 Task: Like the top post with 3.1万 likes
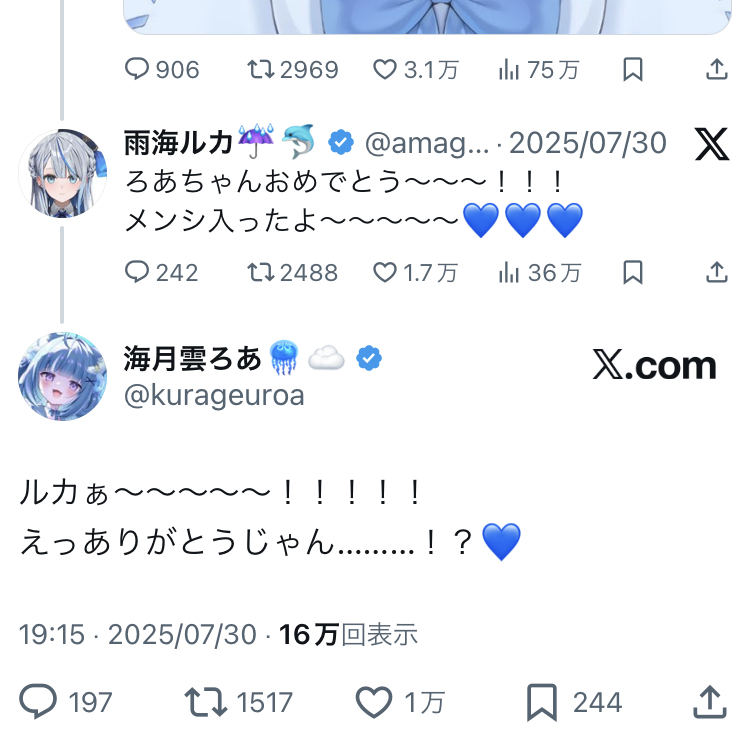coord(385,69)
